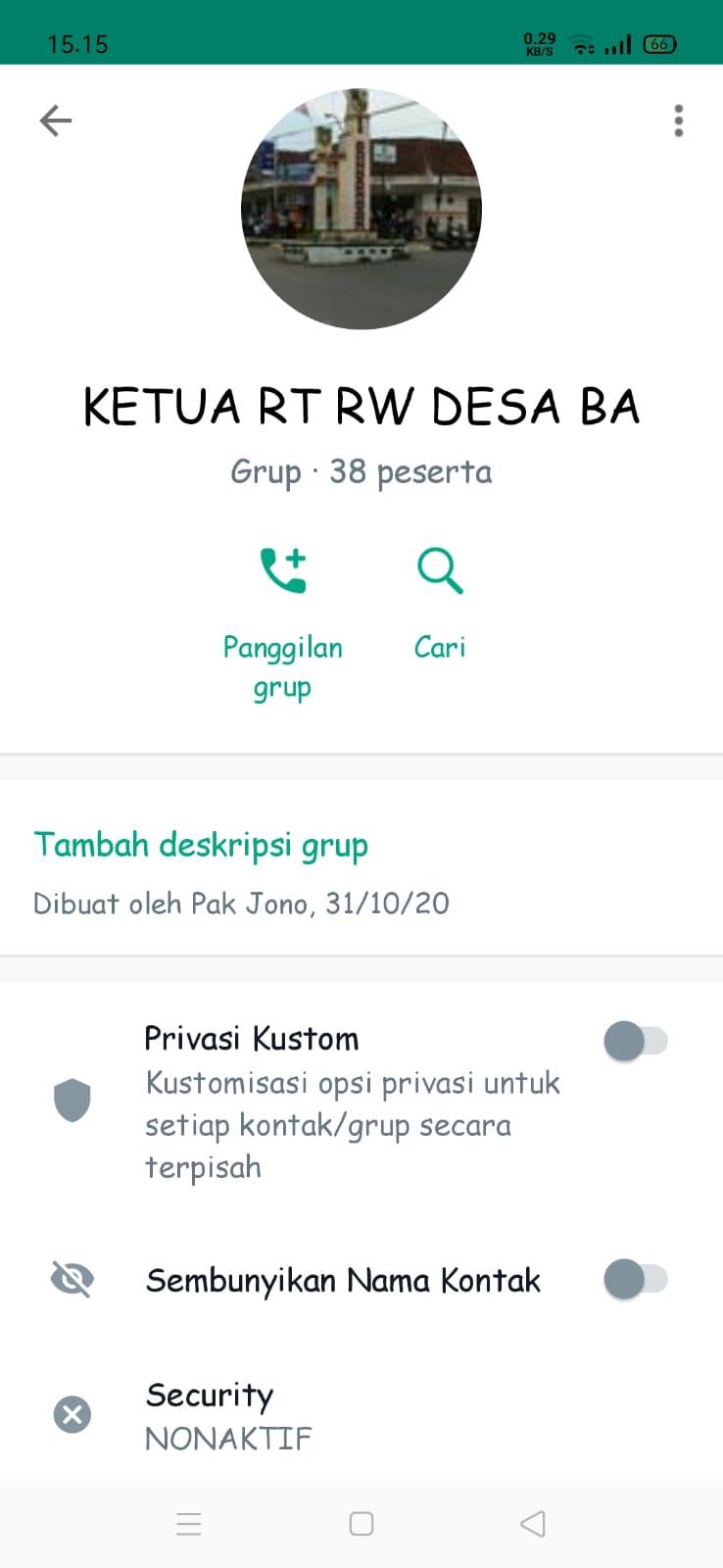Screen dimensions: 723x1568
Task: Enable the Privasi Kustom switch
Action: pyautogui.click(x=636, y=1041)
